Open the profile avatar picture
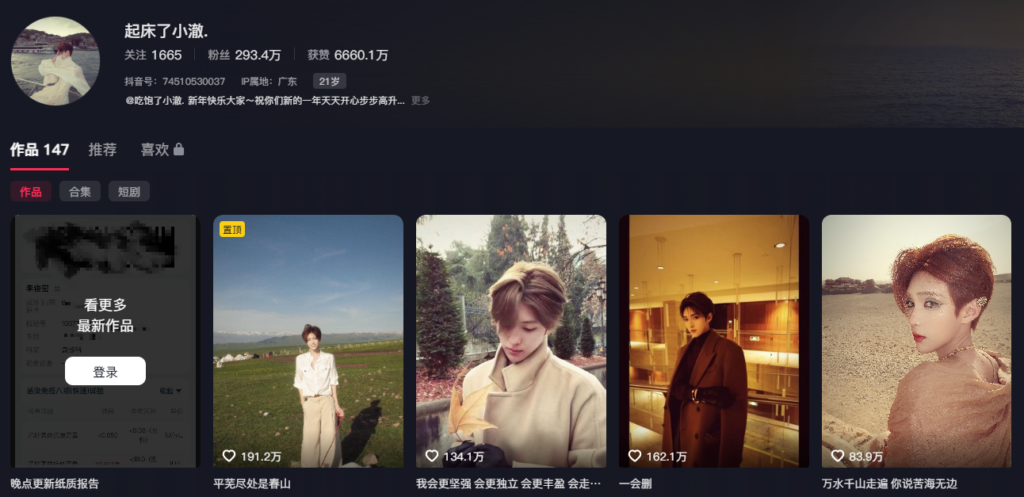 55,61
